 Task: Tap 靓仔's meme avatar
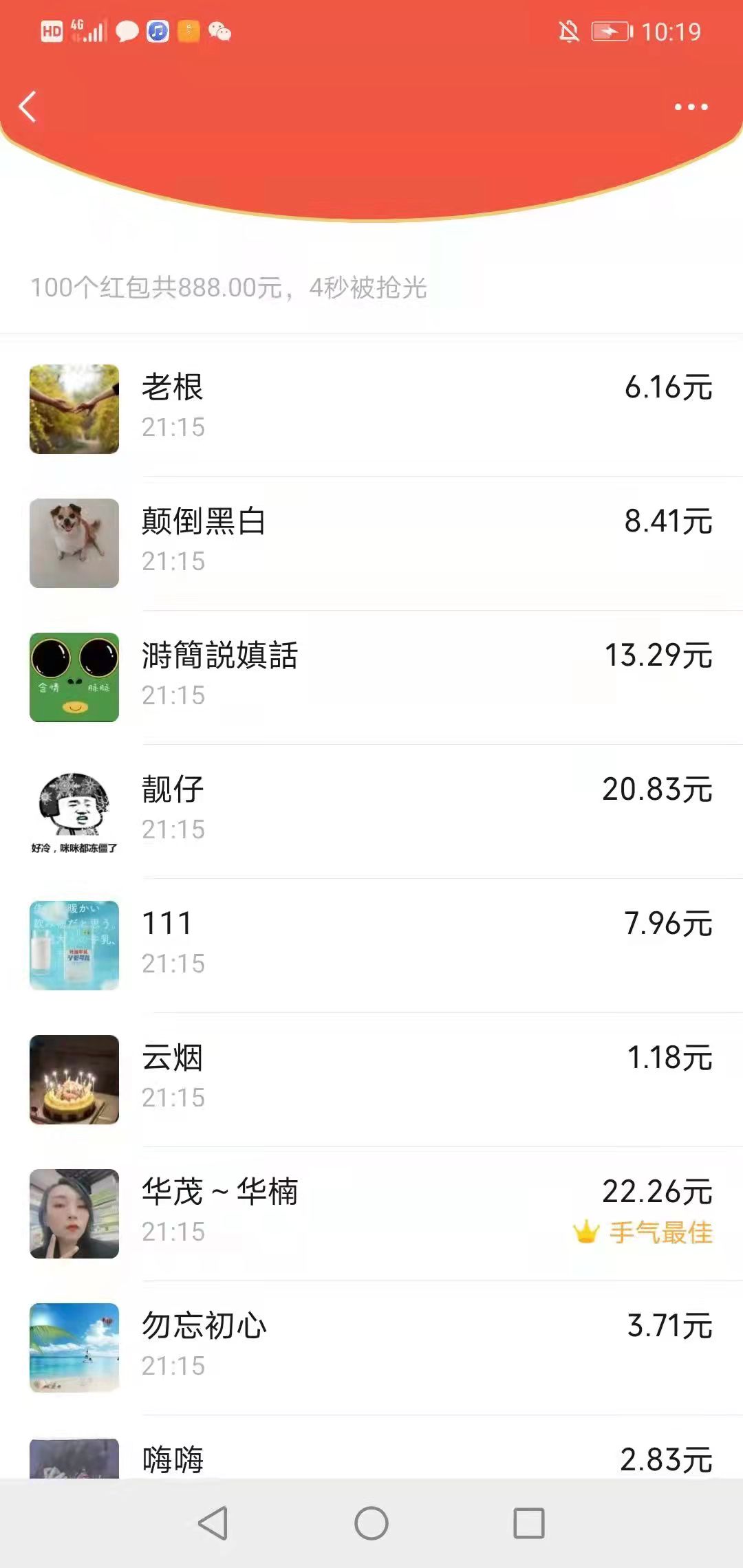tap(74, 812)
